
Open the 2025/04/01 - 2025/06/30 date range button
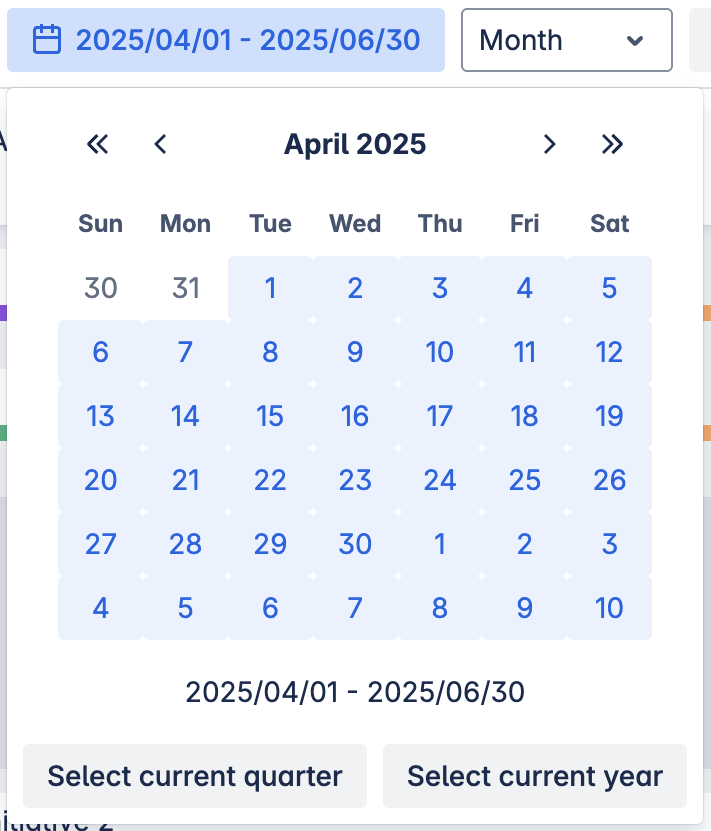tap(226, 40)
